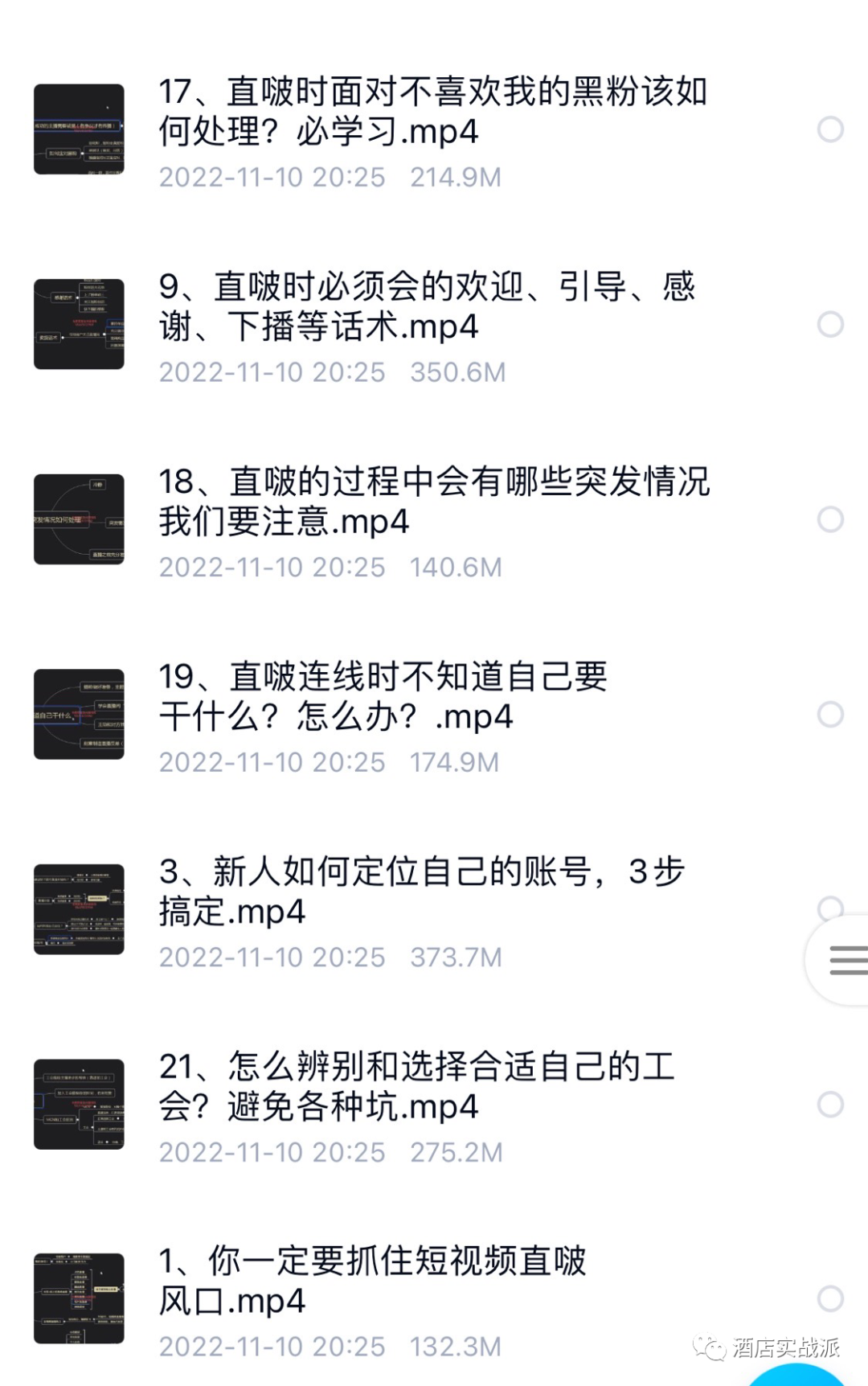Screen dimensions: 868x1386
Task: Open video 18 about unexpected live-stream situations
Action: [x=434, y=501]
